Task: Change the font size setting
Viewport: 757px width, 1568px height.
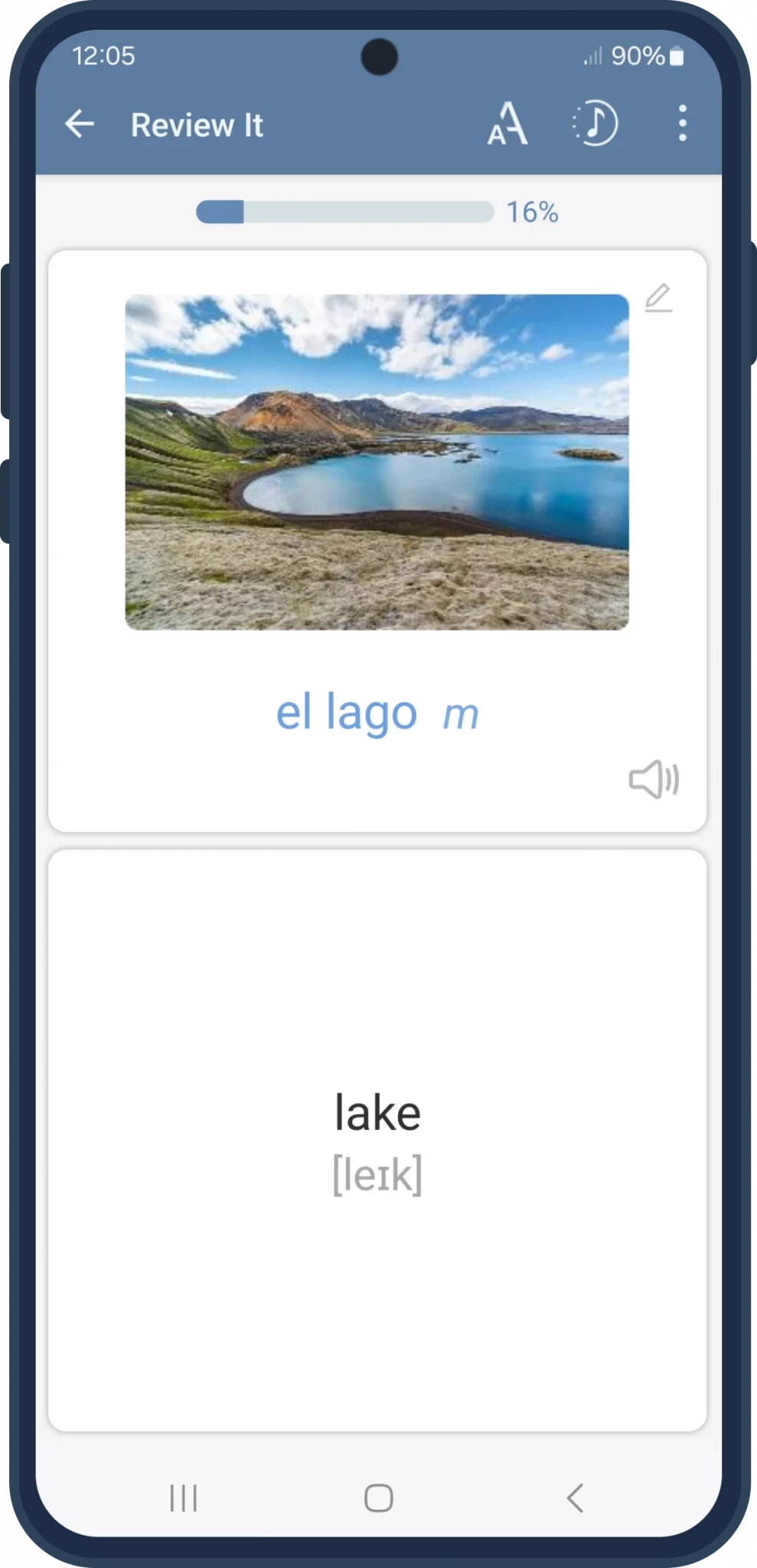Action: (x=507, y=124)
